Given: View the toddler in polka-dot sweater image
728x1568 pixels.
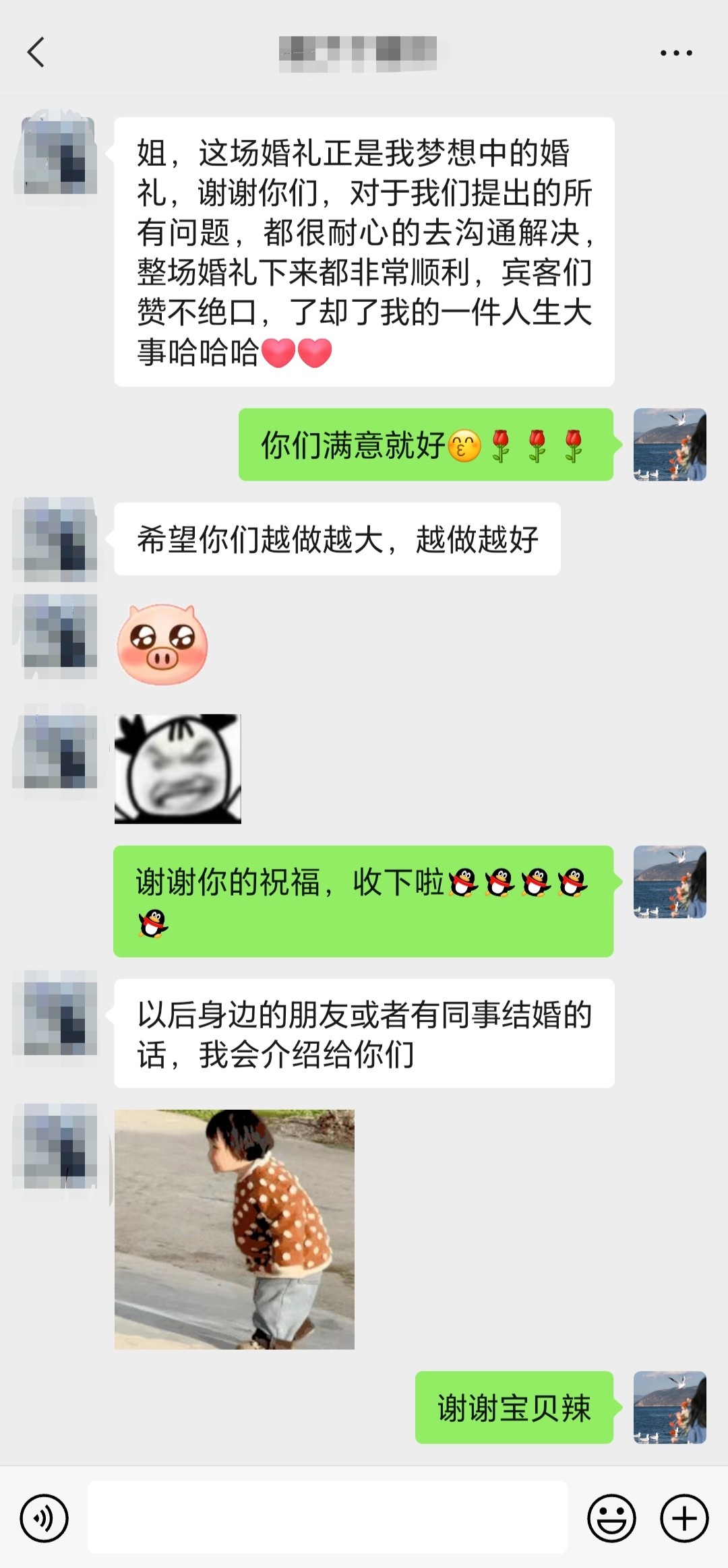Looking at the screenshot, I should tap(235, 1229).
